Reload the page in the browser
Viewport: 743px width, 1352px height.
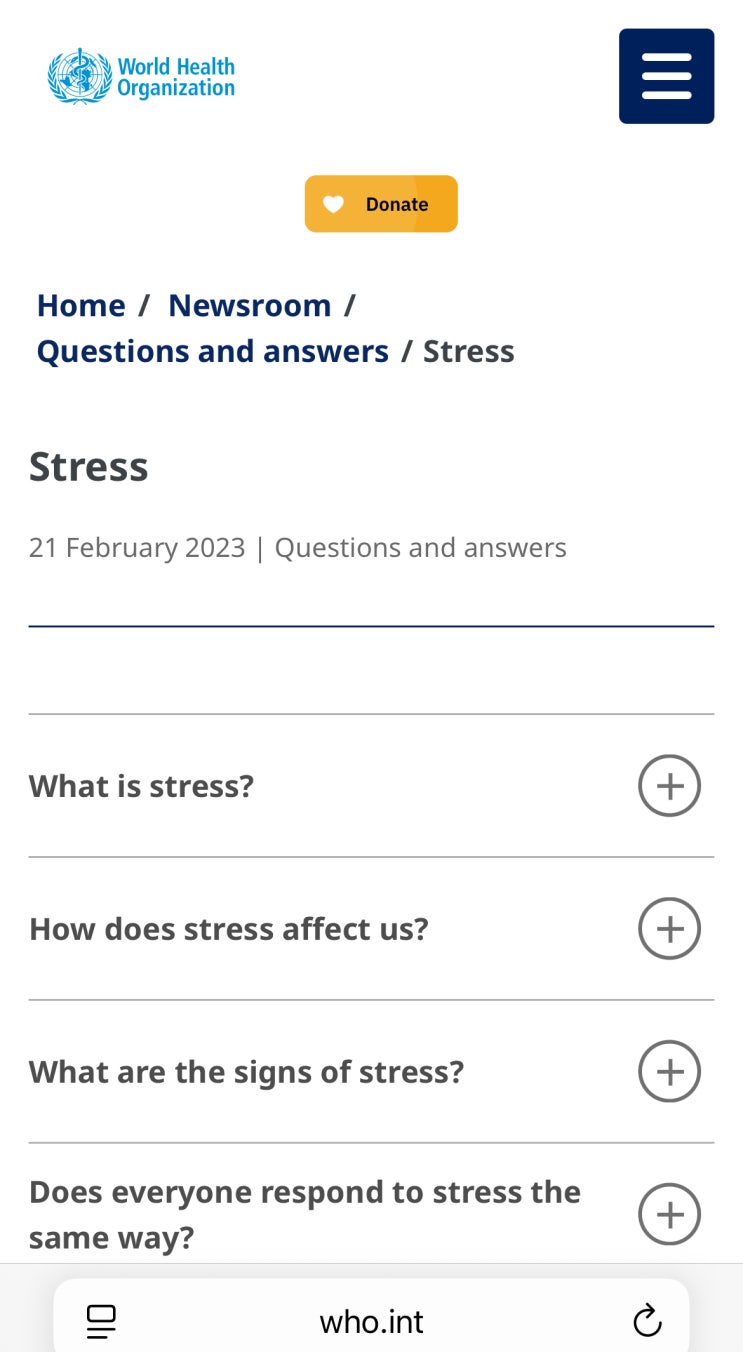[x=647, y=1321]
